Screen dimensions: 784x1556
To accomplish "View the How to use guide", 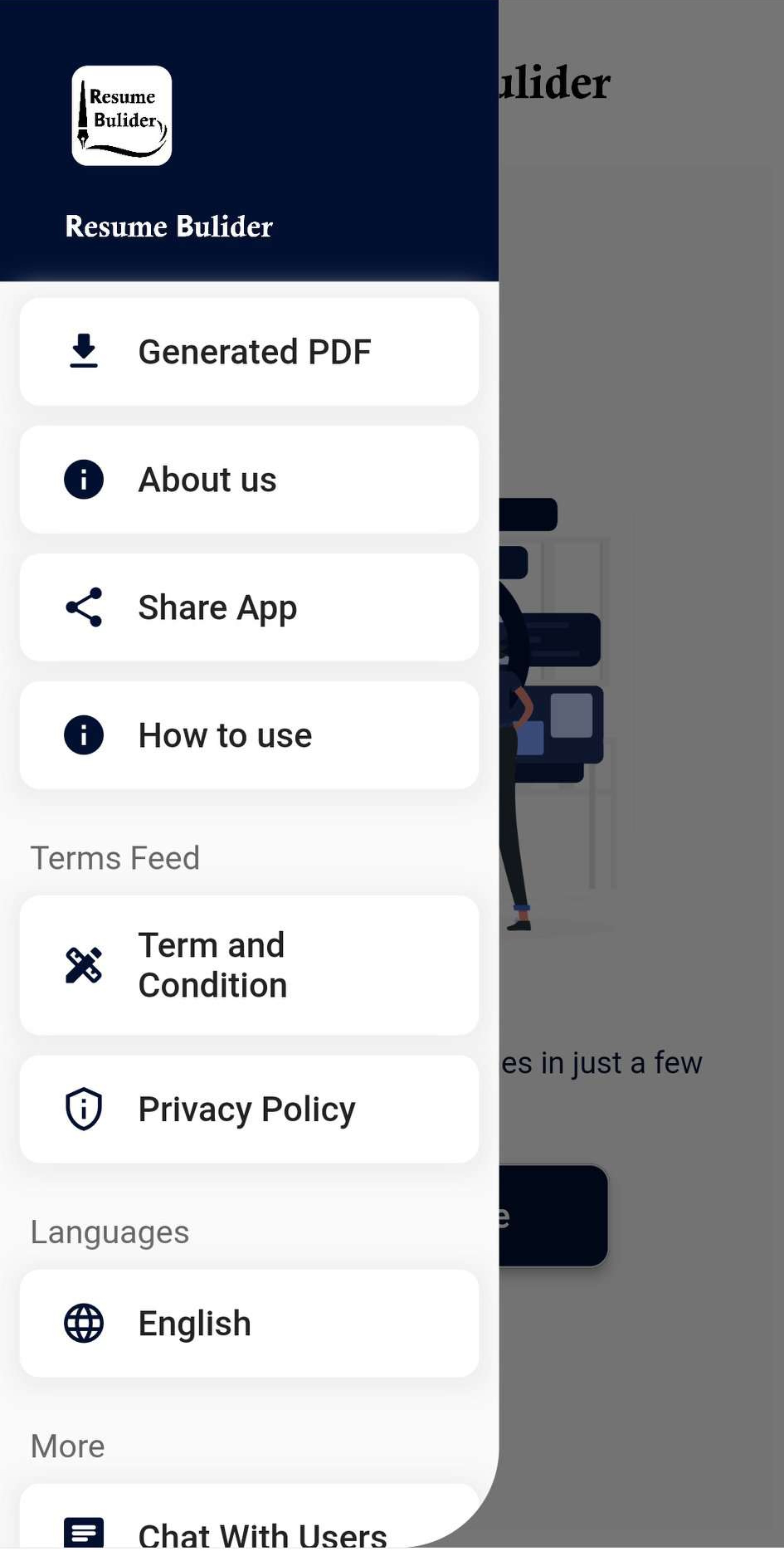I will pyautogui.click(x=249, y=735).
